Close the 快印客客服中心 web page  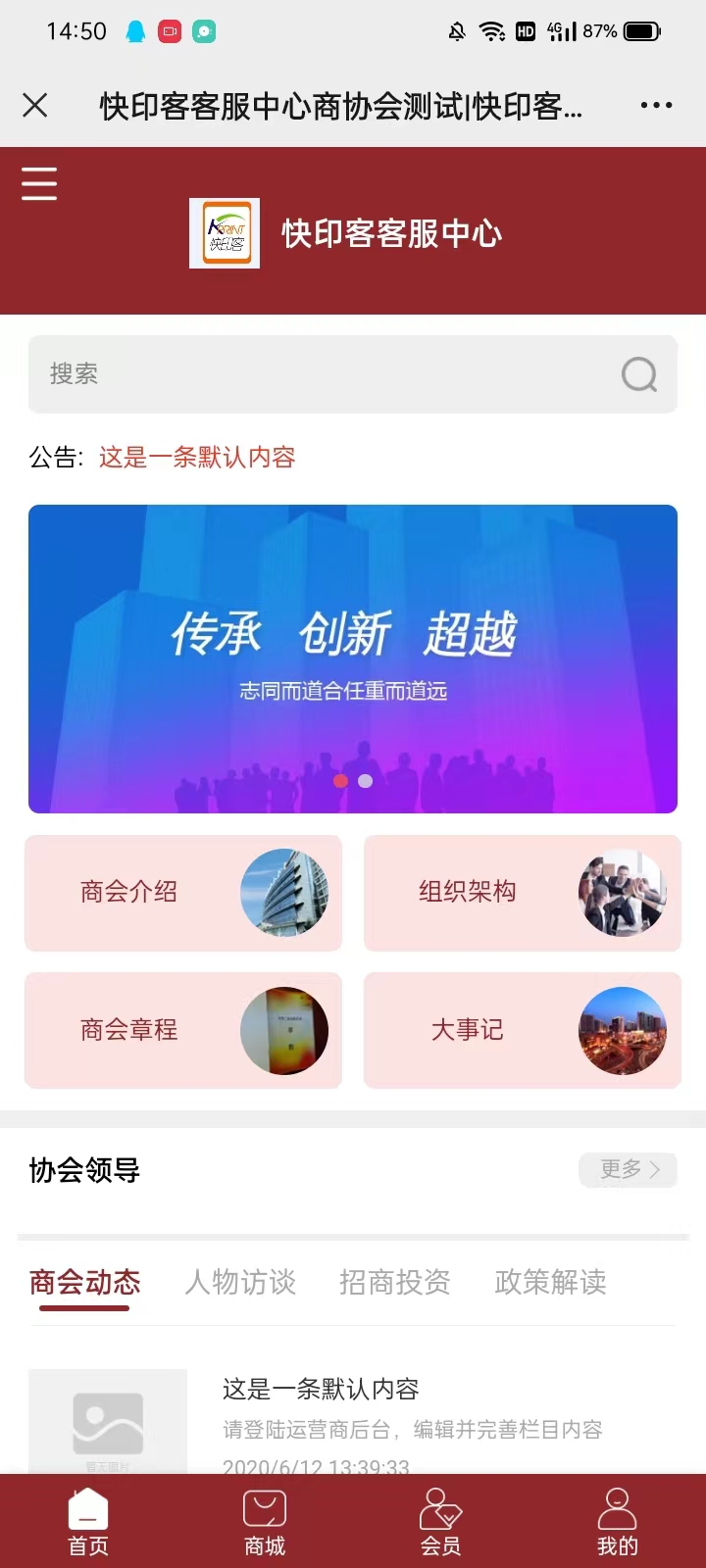coord(35,105)
